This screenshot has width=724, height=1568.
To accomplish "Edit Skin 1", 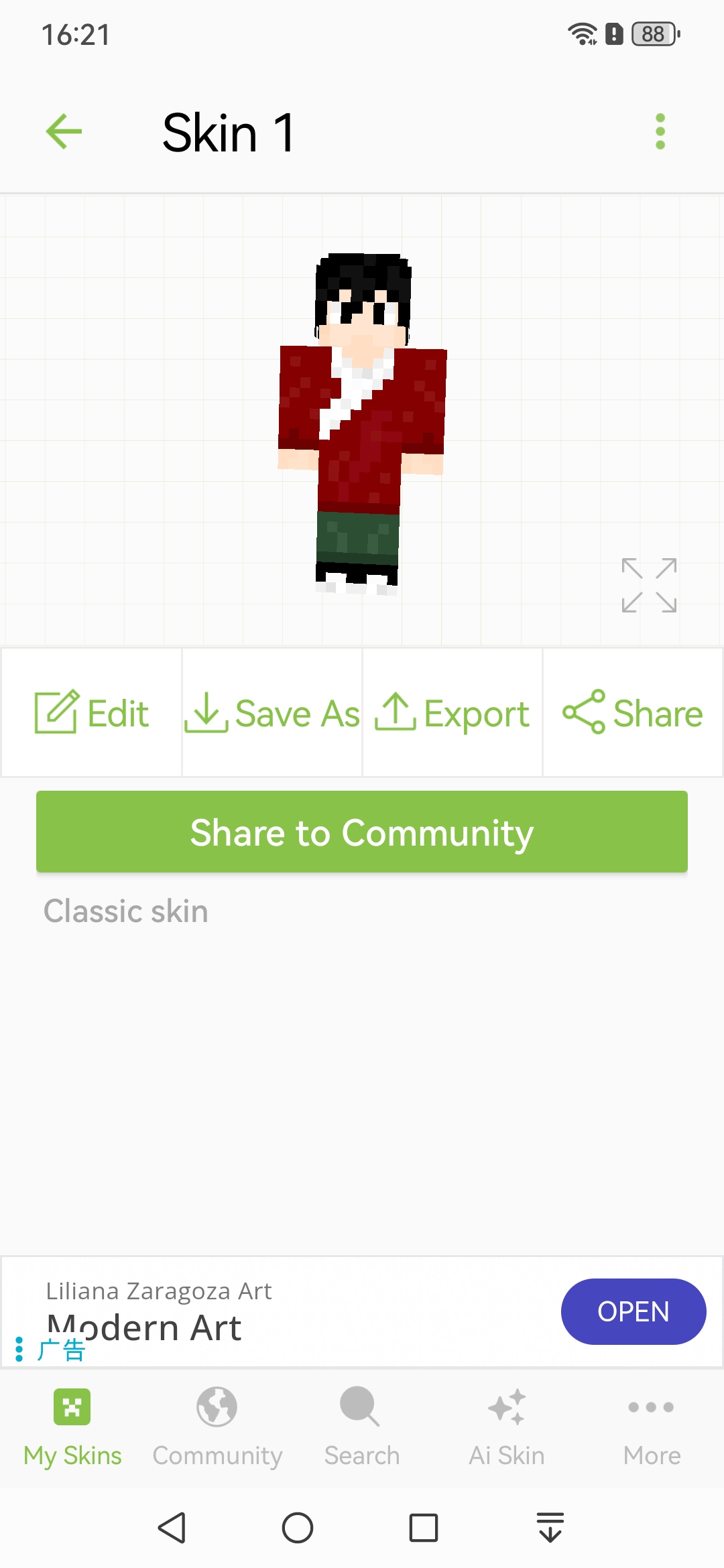I will (x=92, y=713).
